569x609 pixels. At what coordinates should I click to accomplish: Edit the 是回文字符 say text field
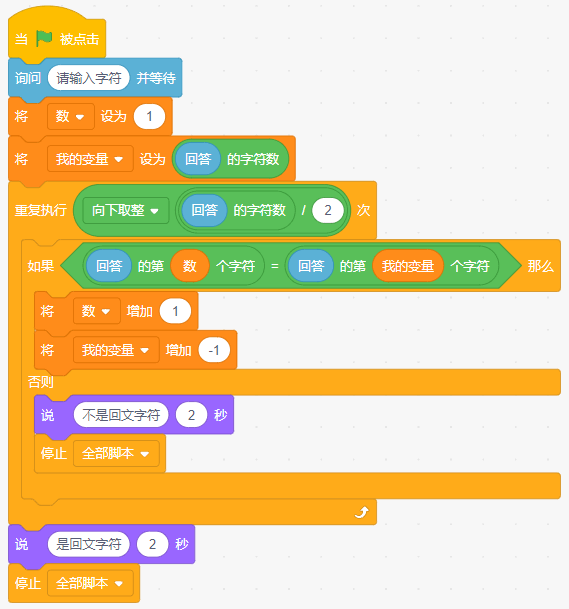point(89,544)
